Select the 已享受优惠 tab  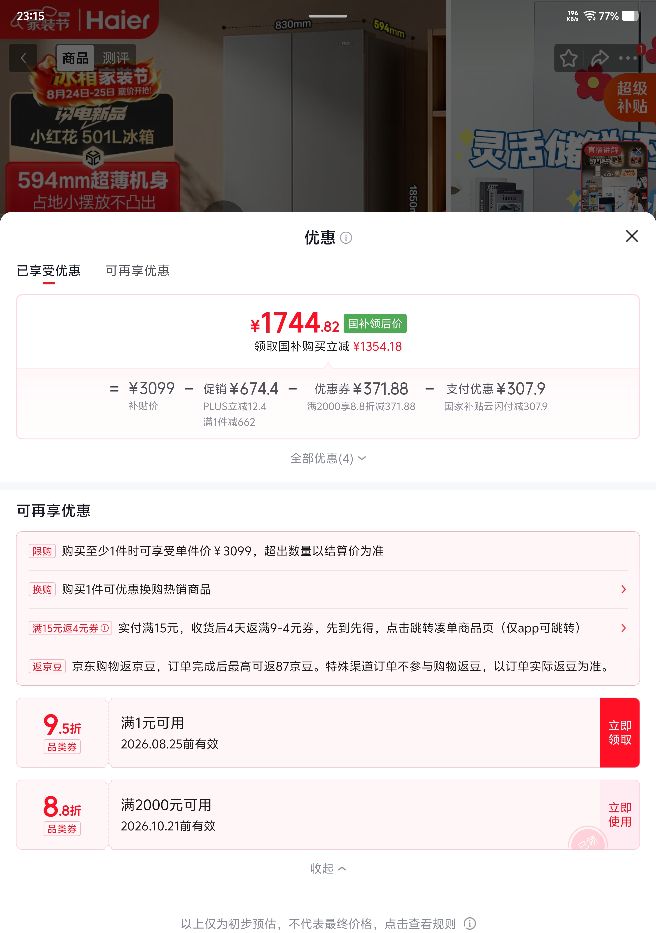coord(49,271)
